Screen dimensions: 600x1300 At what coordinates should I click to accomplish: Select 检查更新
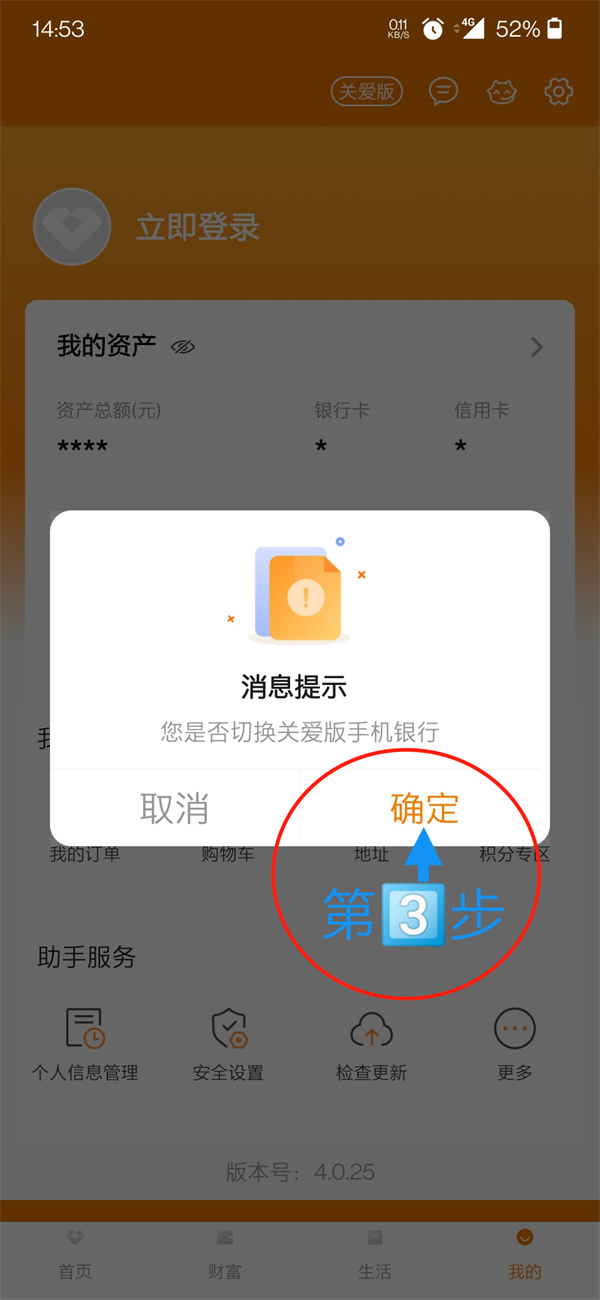click(x=371, y=1045)
